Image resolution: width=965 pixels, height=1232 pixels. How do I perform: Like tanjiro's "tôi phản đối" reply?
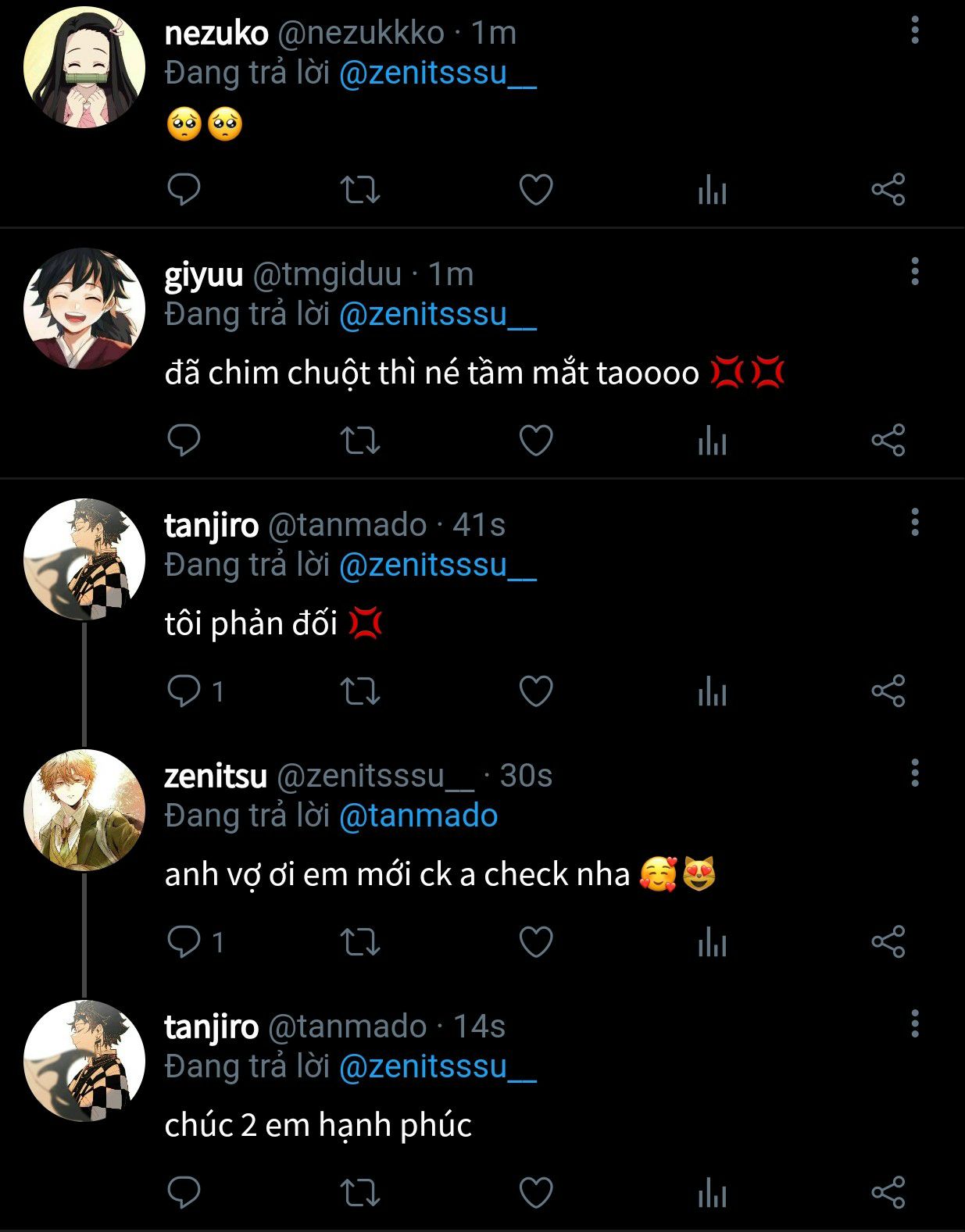click(536, 691)
